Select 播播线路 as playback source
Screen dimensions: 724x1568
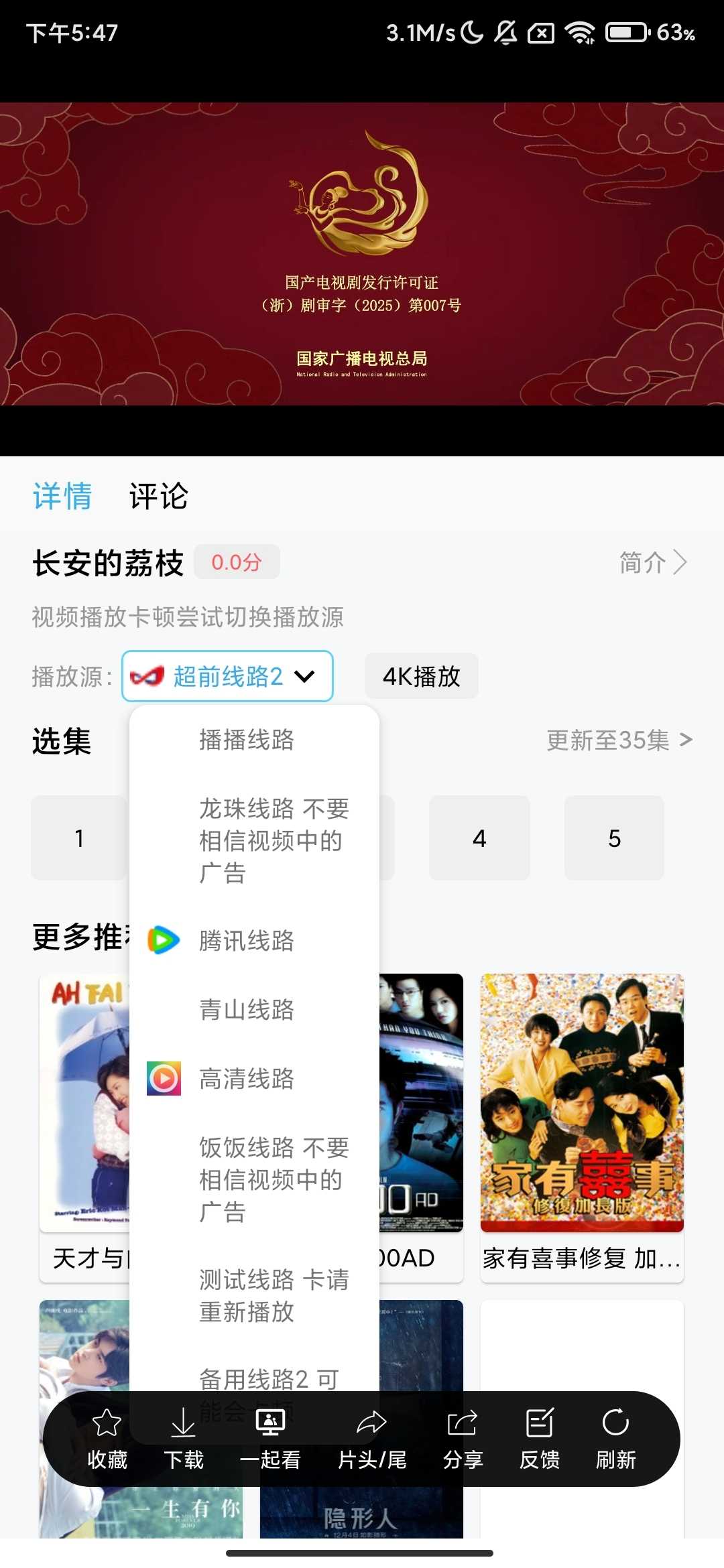click(247, 740)
